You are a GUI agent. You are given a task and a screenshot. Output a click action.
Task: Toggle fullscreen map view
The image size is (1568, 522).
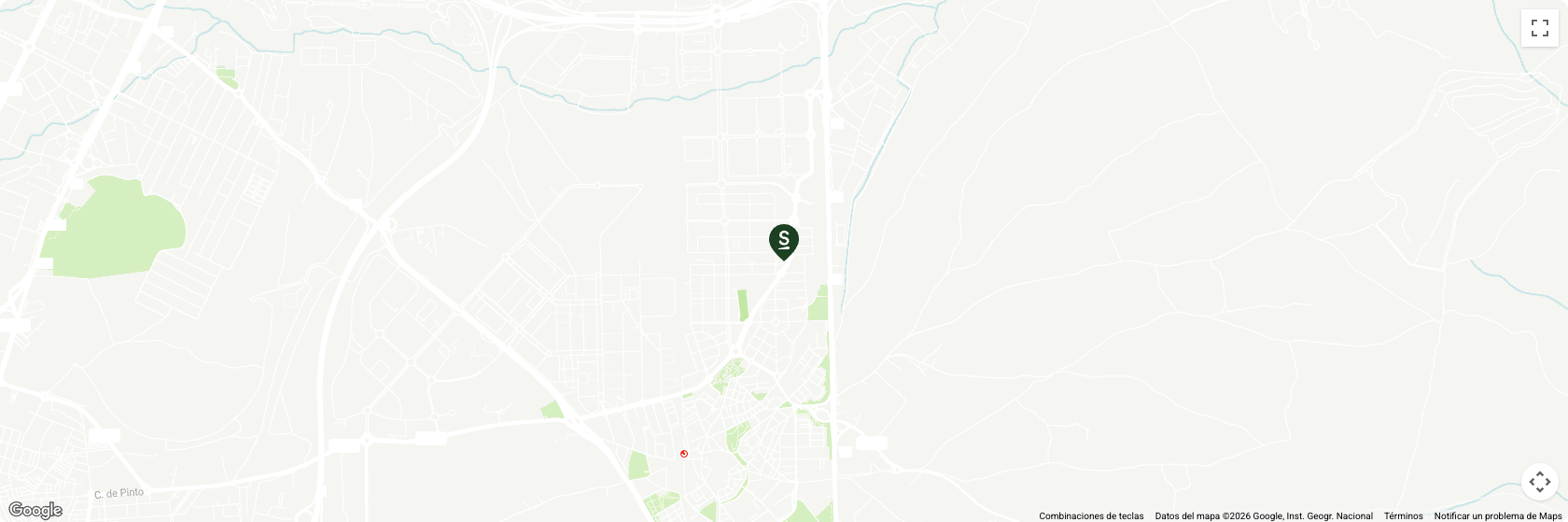coord(1539,28)
